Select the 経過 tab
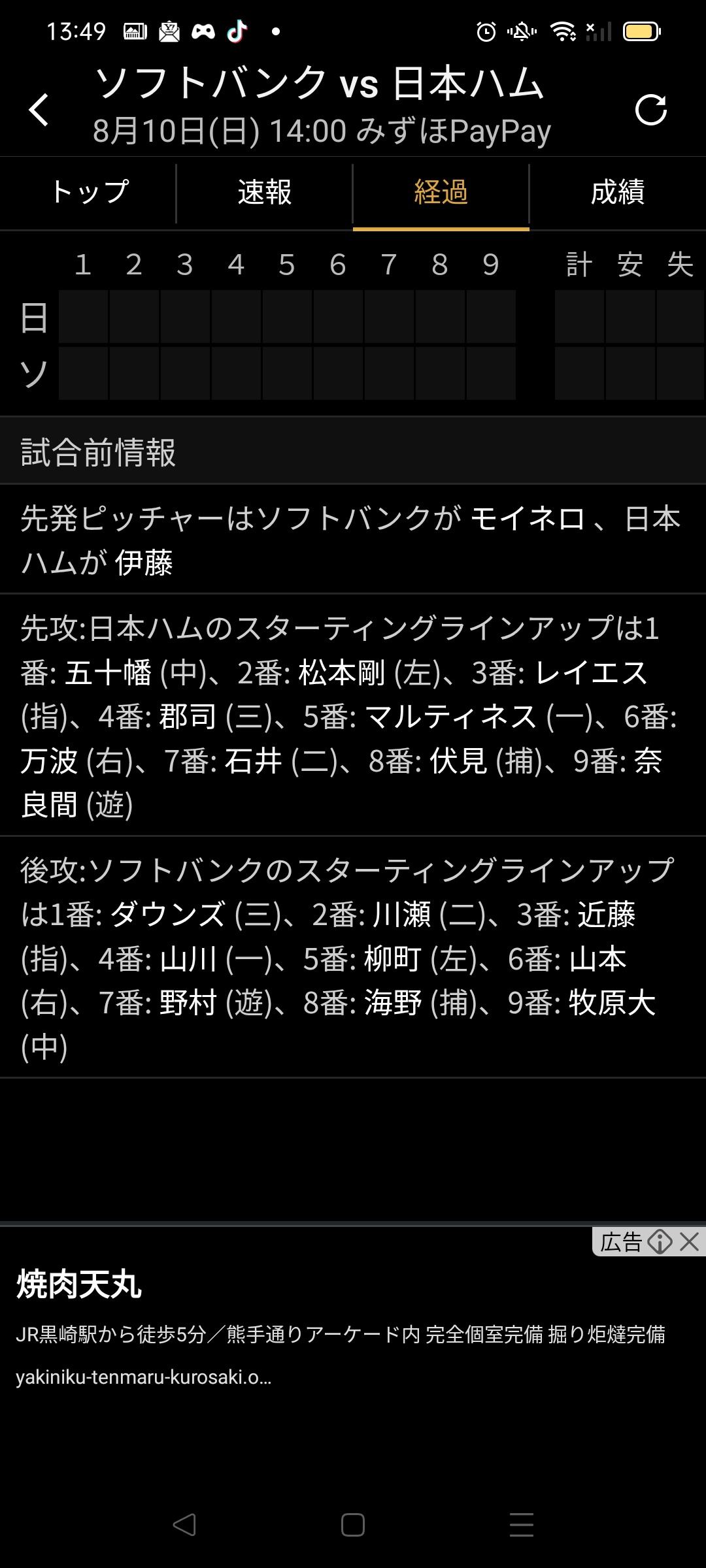Screen dimensions: 706x1568 coord(441,193)
